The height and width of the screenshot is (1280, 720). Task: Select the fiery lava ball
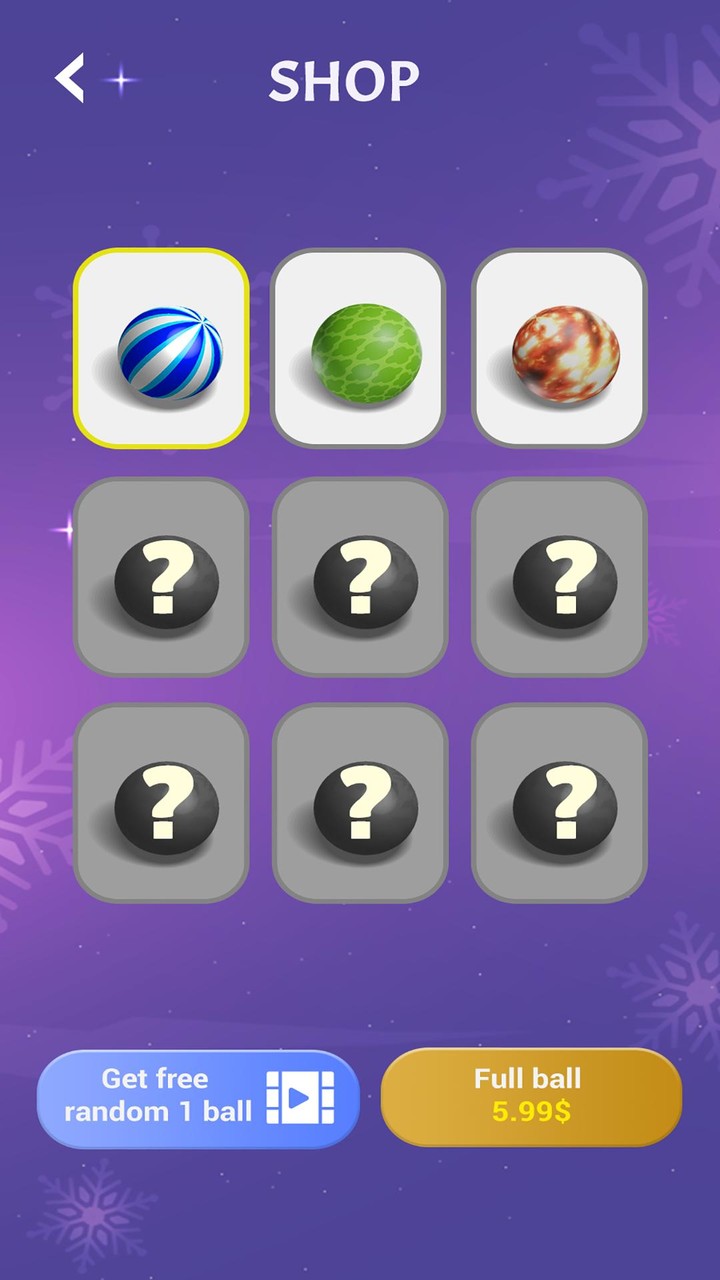point(558,350)
